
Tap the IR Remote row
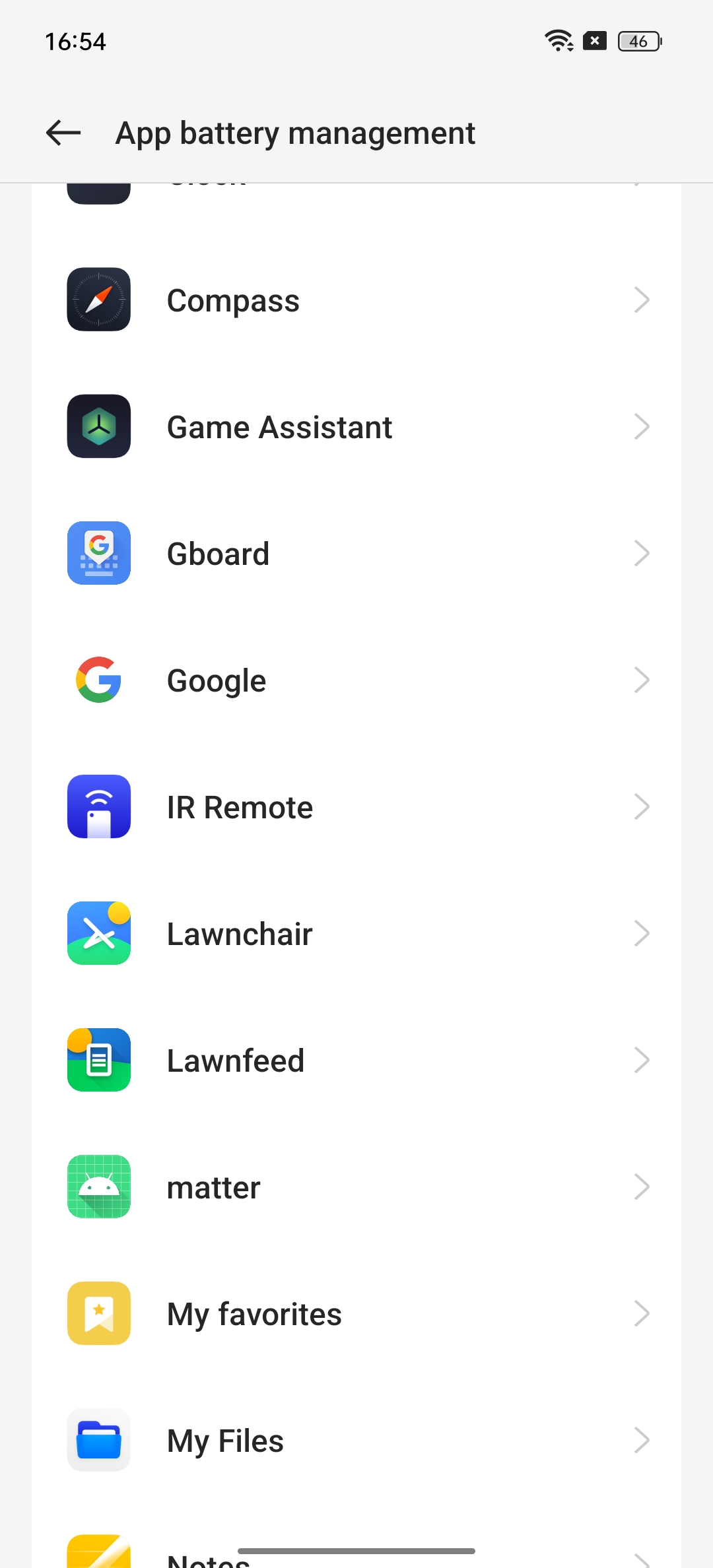click(356, 807)
